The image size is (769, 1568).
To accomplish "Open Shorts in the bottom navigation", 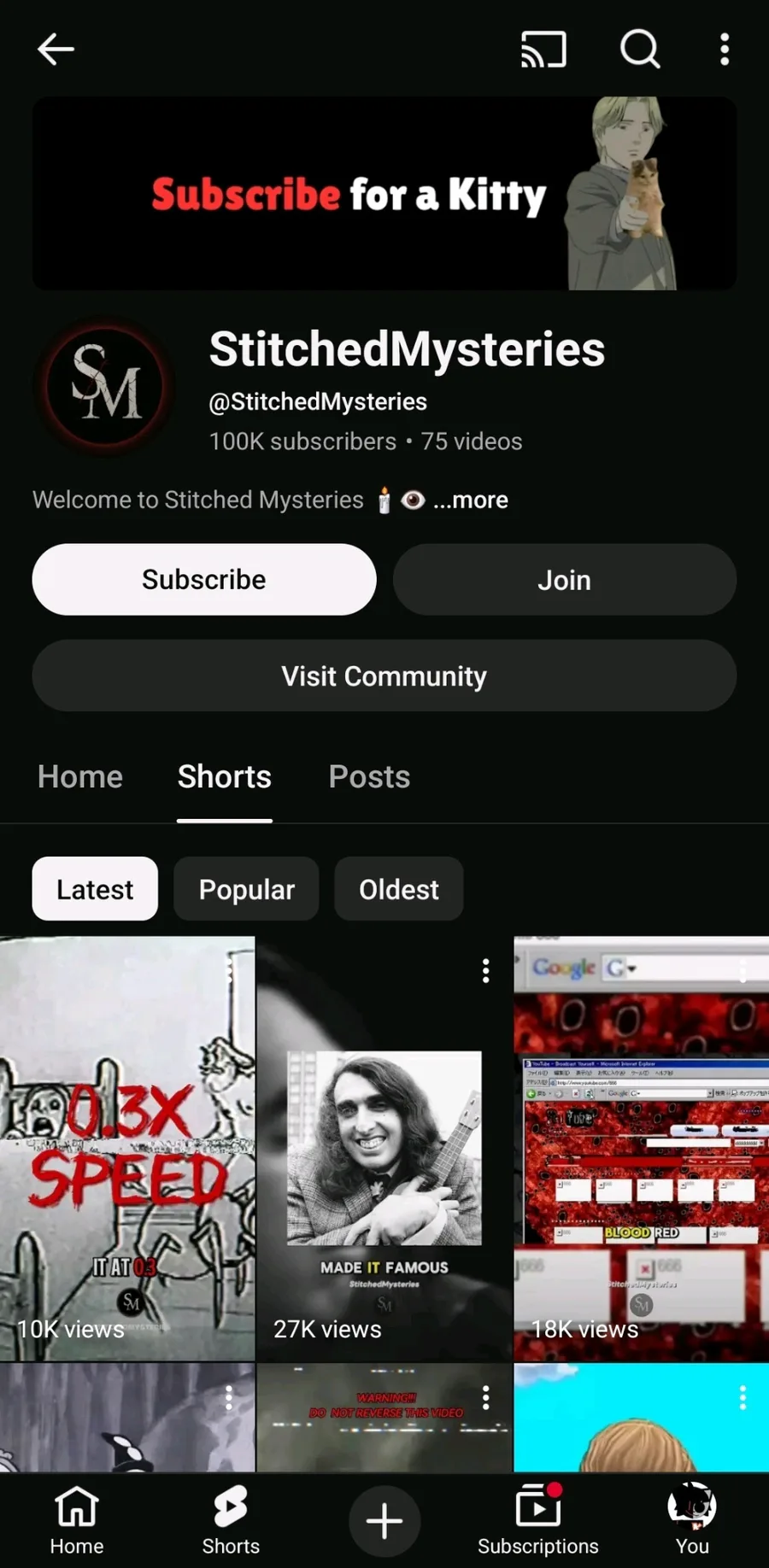I will click(x=231, y=1520).
